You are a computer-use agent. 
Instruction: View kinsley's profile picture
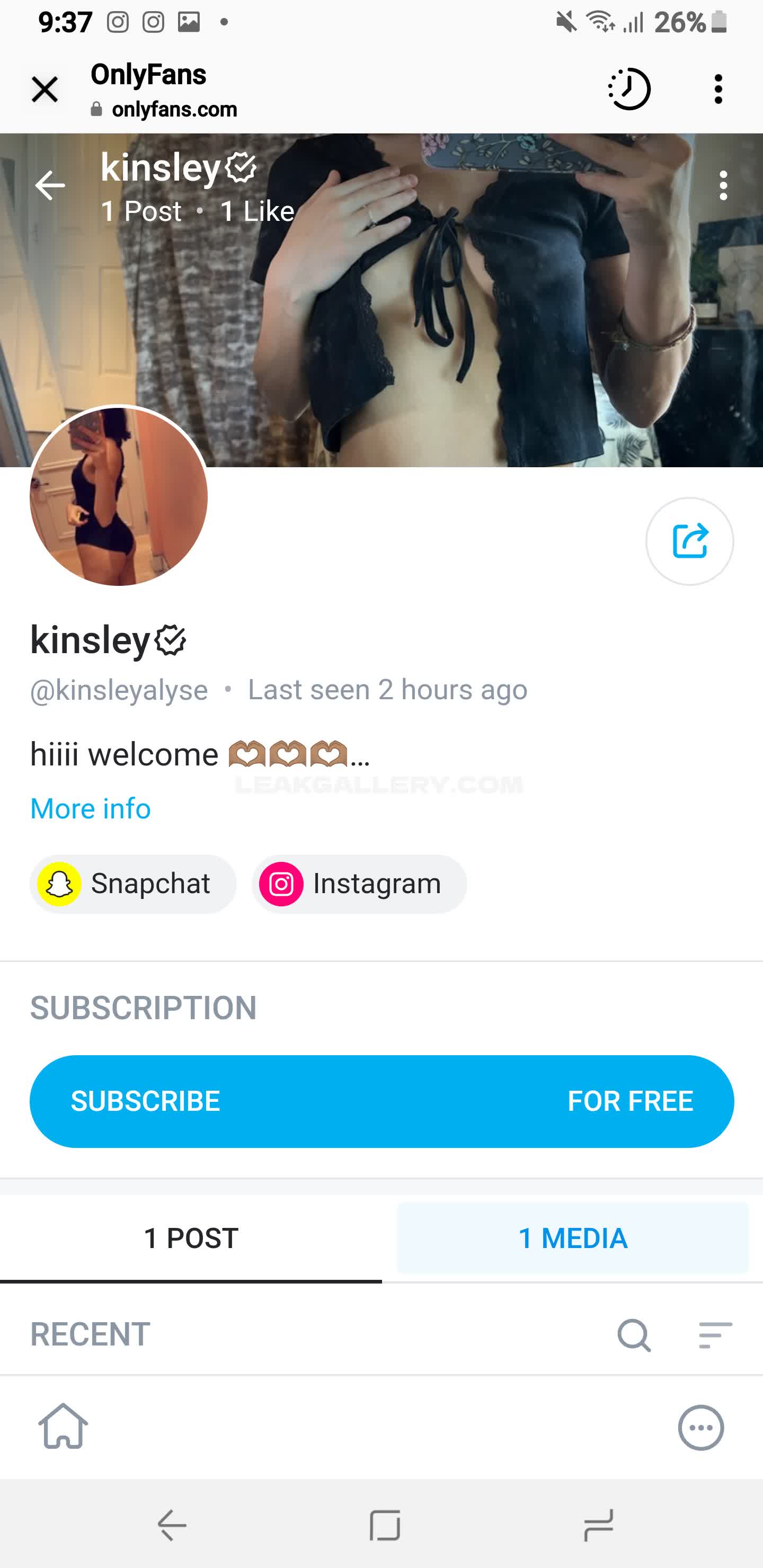(x=119, y=496)
